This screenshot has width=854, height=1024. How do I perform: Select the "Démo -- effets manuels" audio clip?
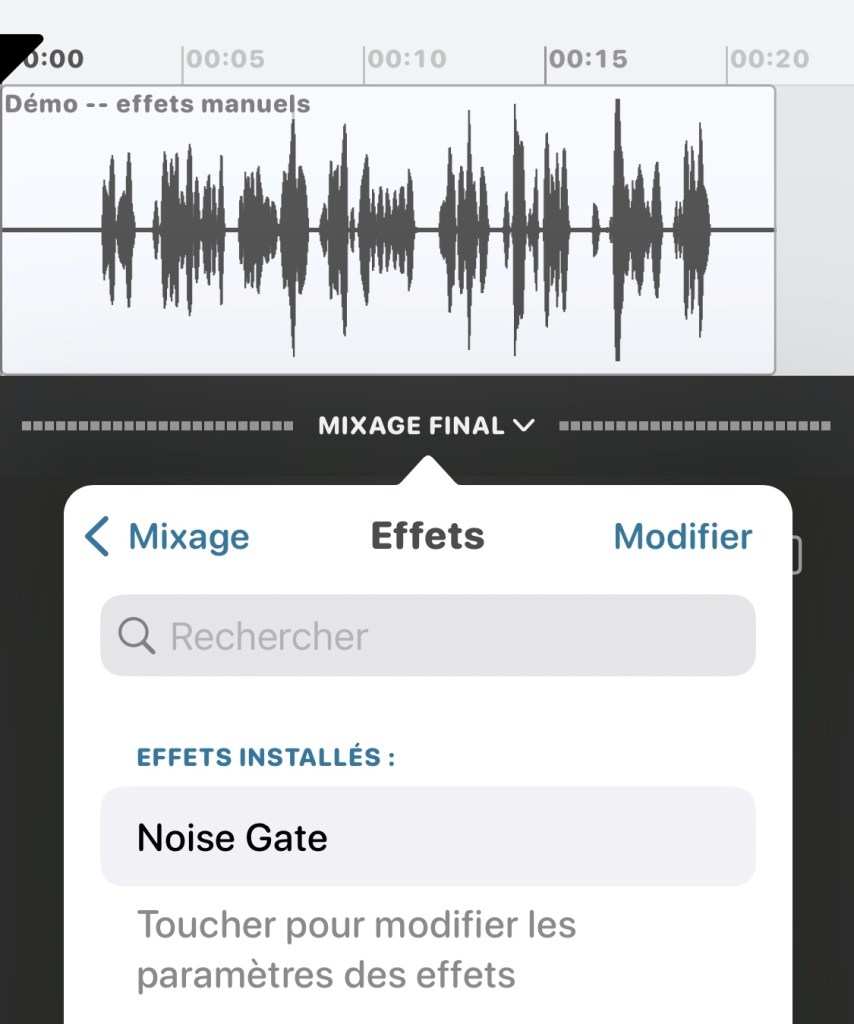click(388, 230)
